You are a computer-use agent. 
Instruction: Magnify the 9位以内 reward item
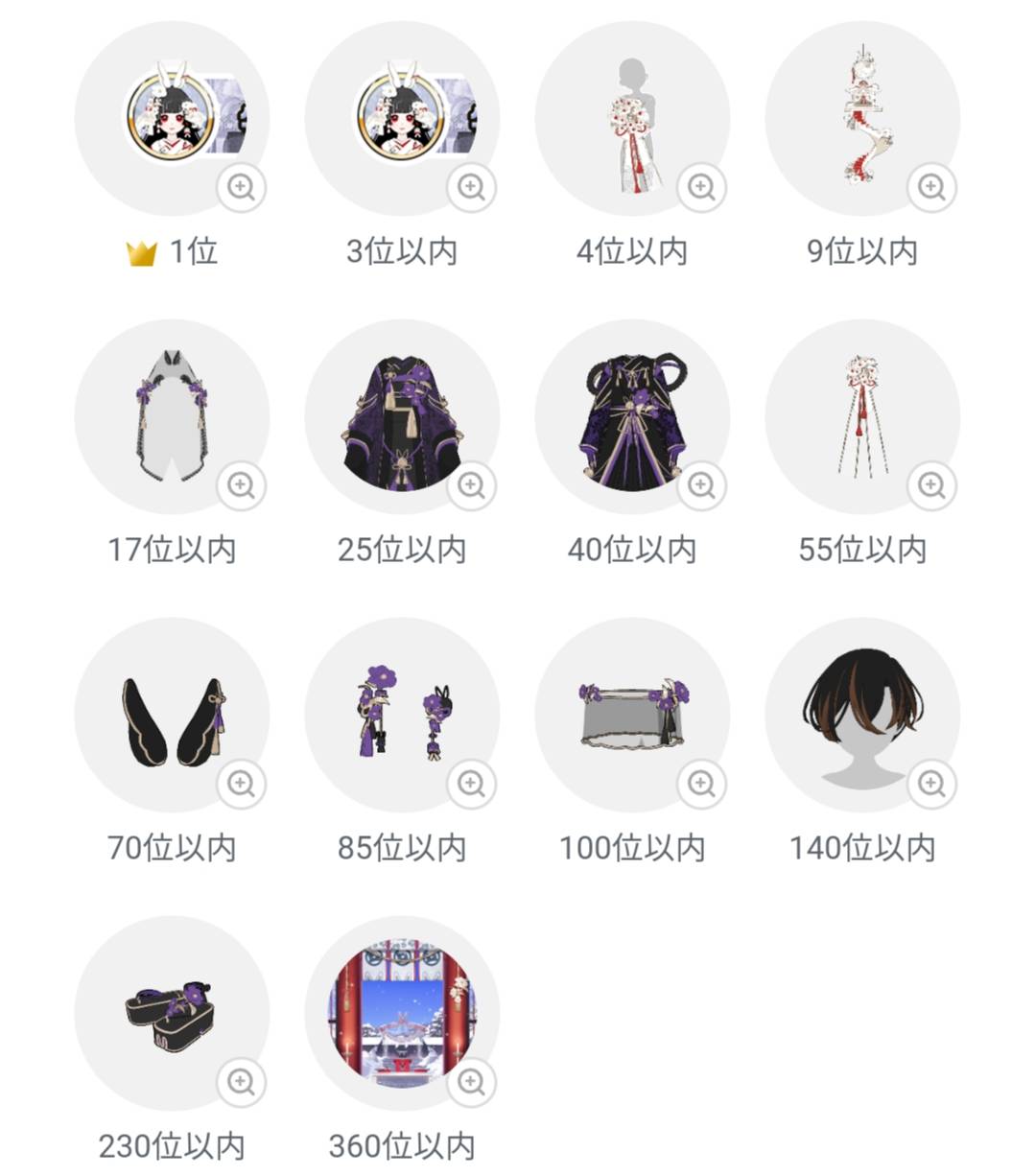tap(931, 187)
